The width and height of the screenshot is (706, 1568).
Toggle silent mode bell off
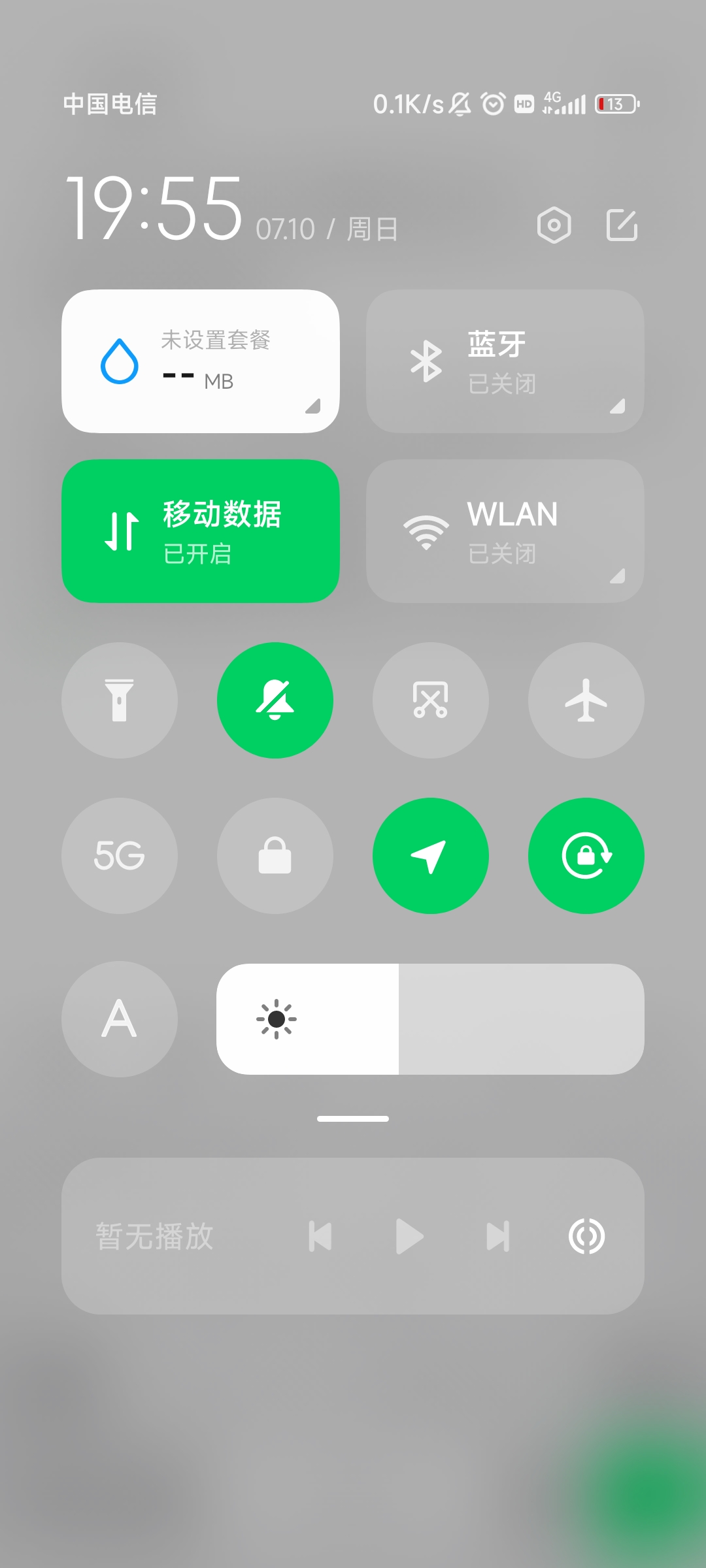[x=275, y=700]
